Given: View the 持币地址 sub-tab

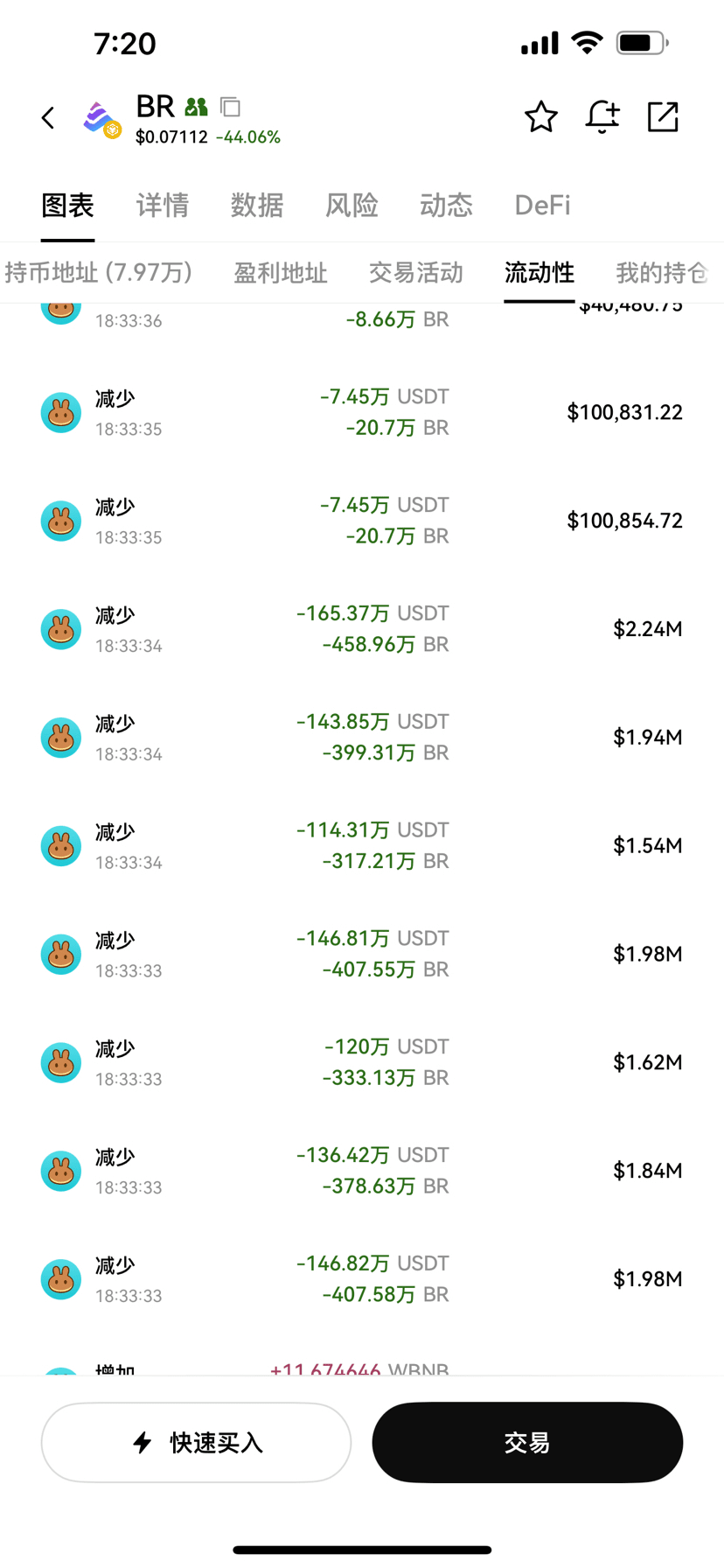Looking at the screenshot, I should coord(98,273).
